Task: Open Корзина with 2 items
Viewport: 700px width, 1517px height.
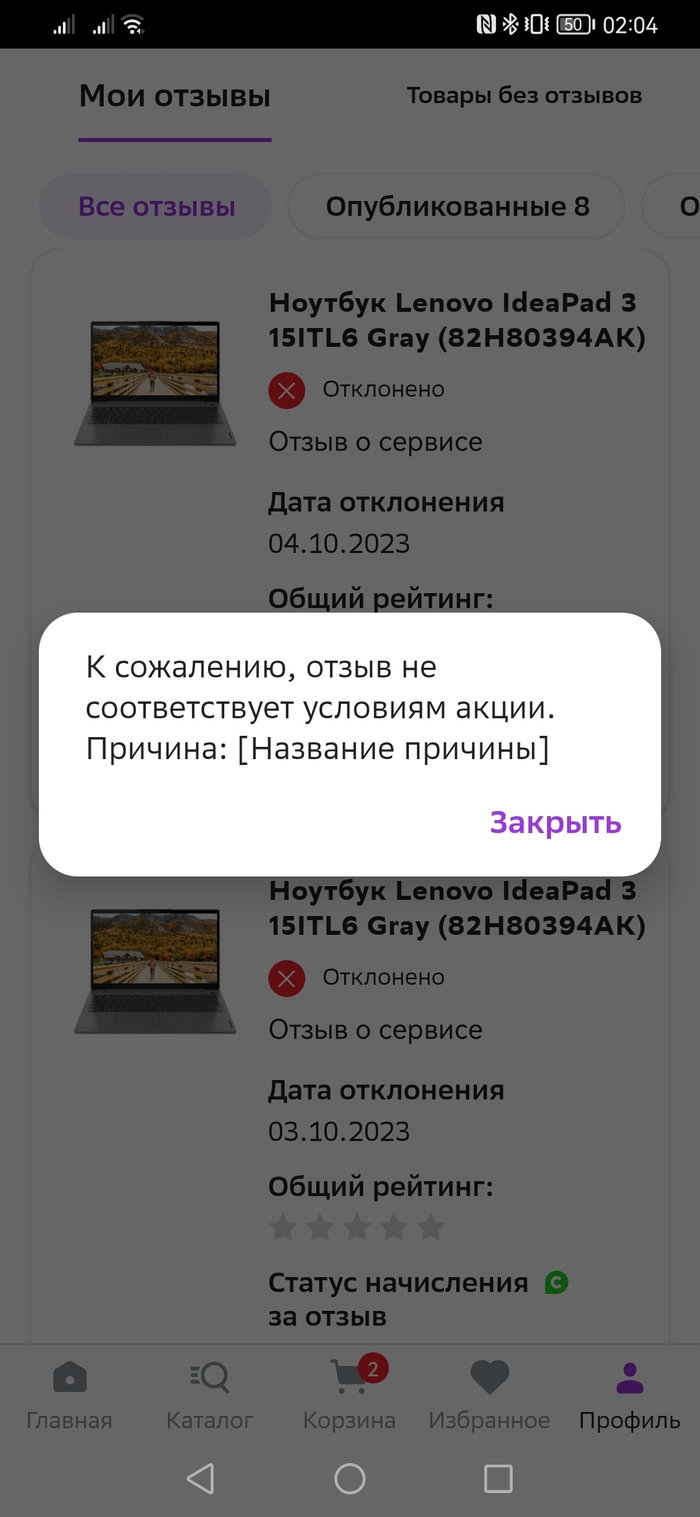Action: coord(349,1394)
